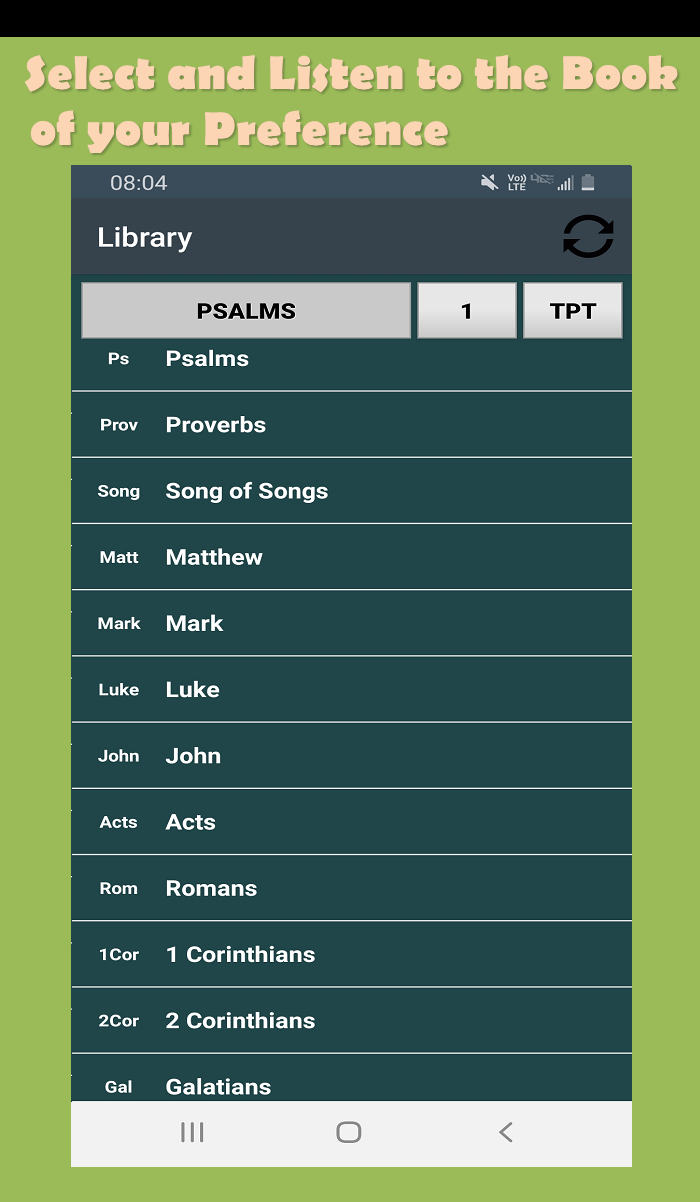Viewport: 700px width, 1202px height.
Task: Go back with the system back button
Action: [x=506, y=1132]
